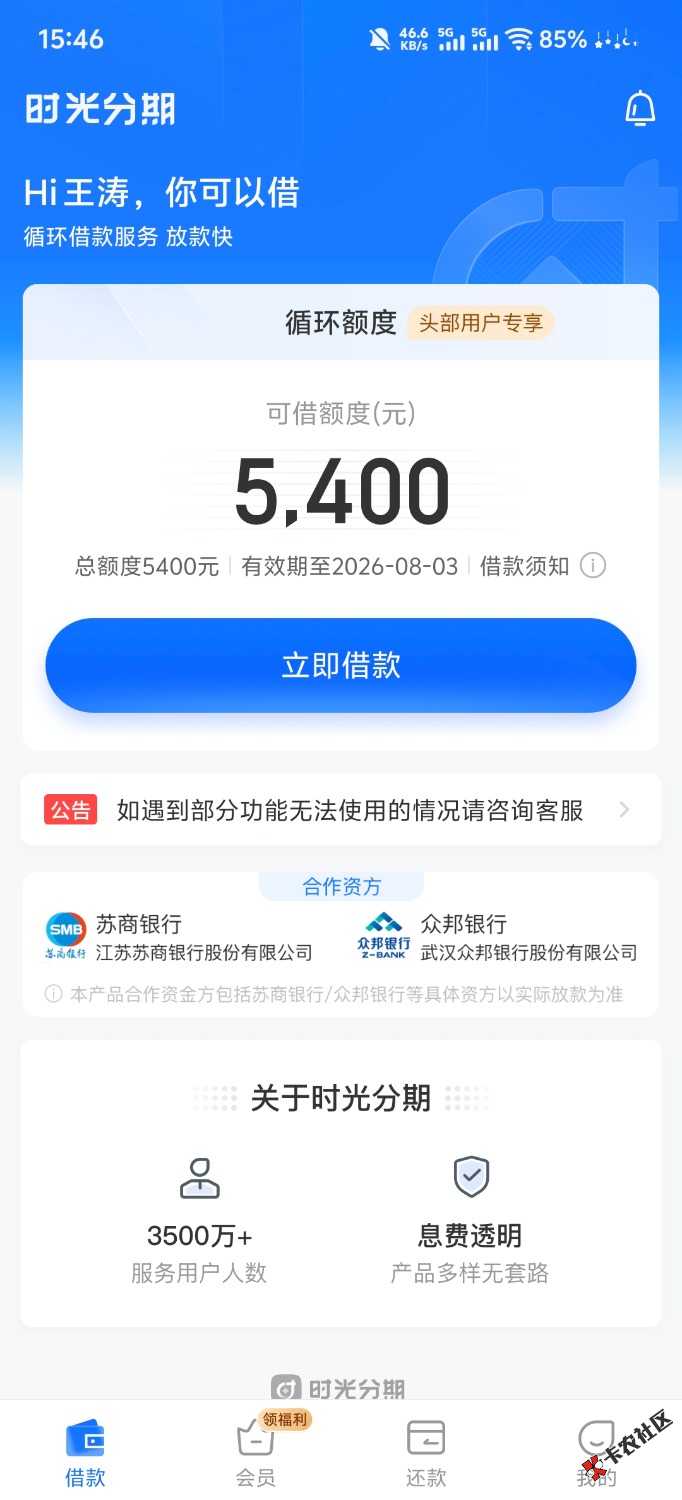The height and width of the screenshot is (1500, 682).
Task: Switch to the 还款 tab
Action: pyautogui.click(x=426, y=1451)
